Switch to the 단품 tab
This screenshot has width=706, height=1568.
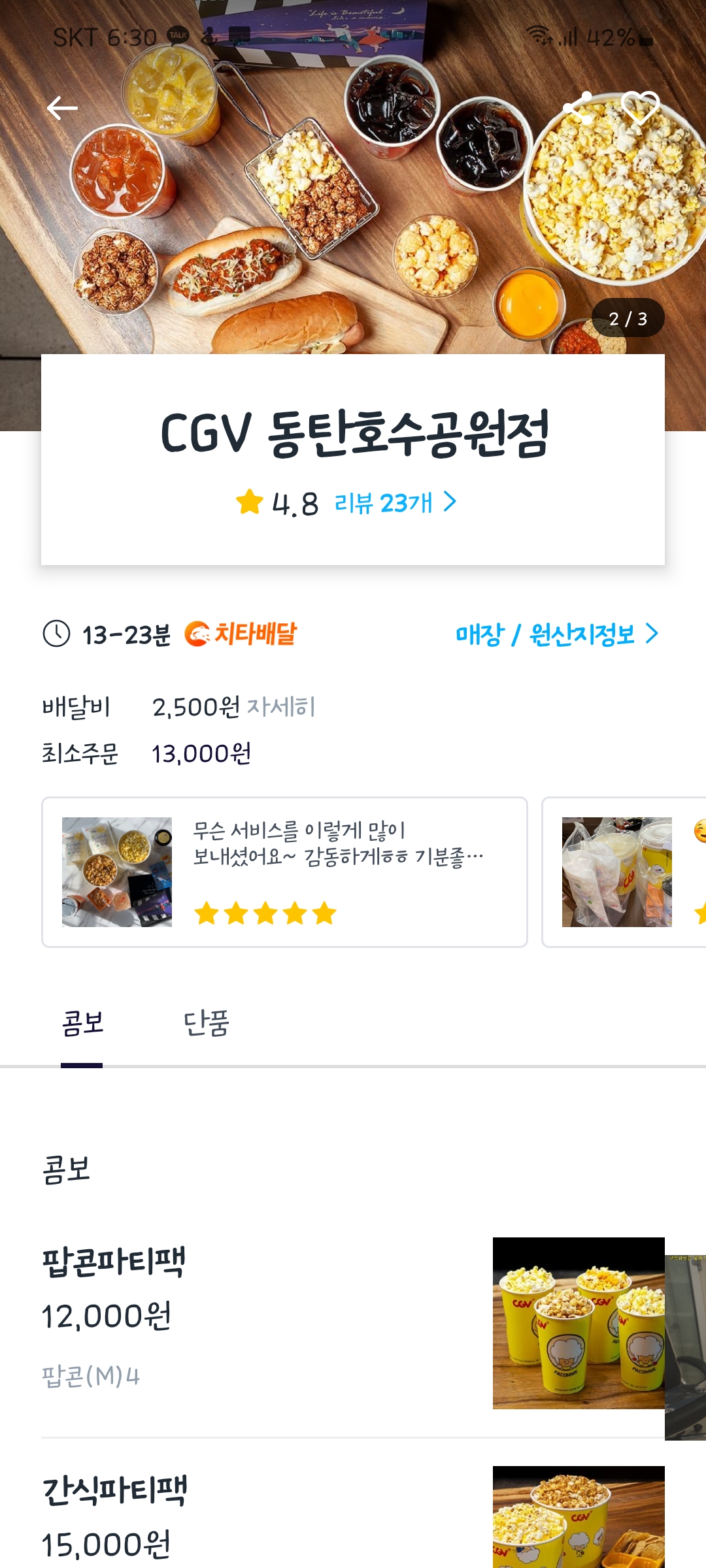pos(206,1023)
